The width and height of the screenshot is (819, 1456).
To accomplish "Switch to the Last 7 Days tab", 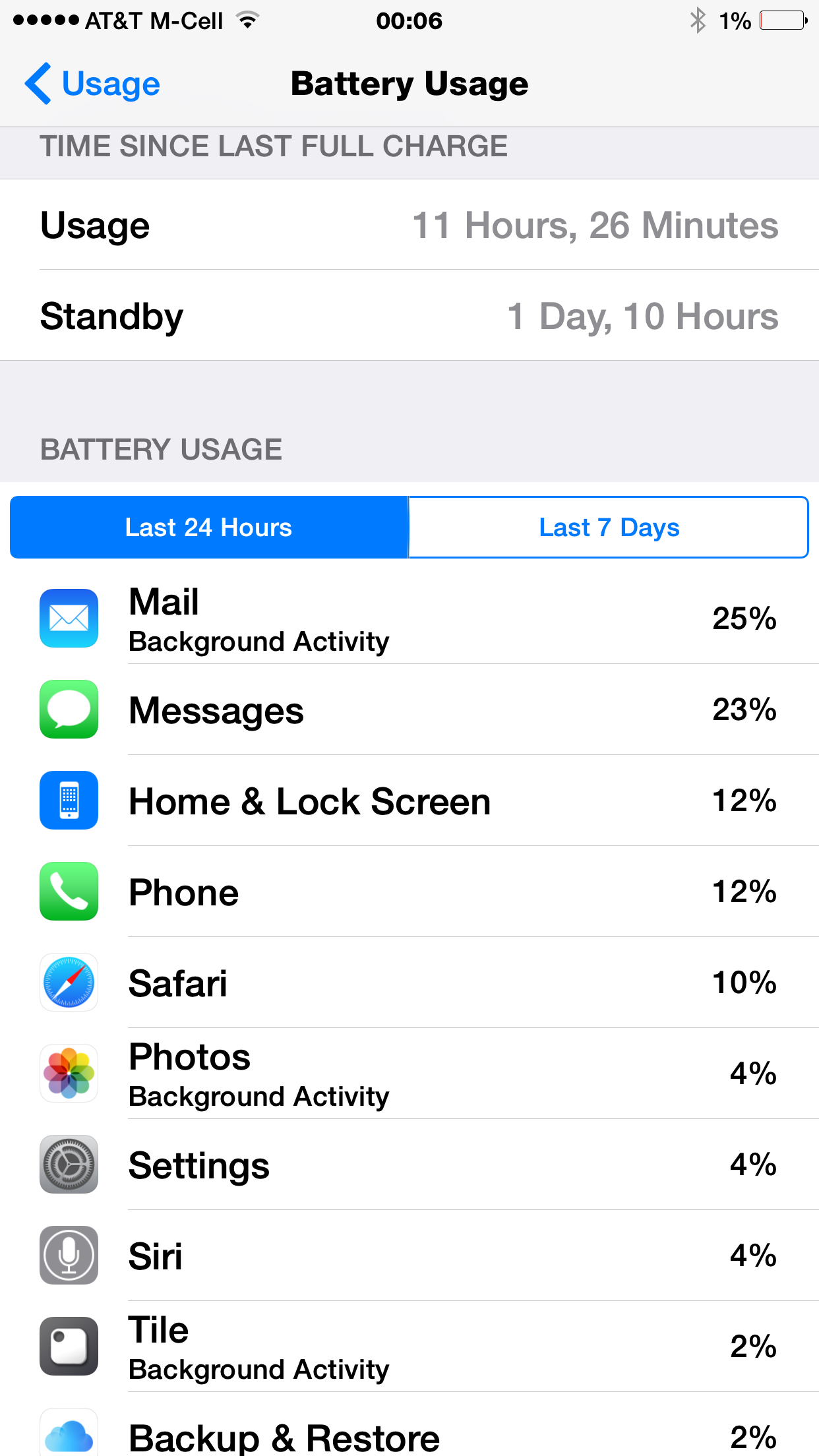I will point(609,528).
